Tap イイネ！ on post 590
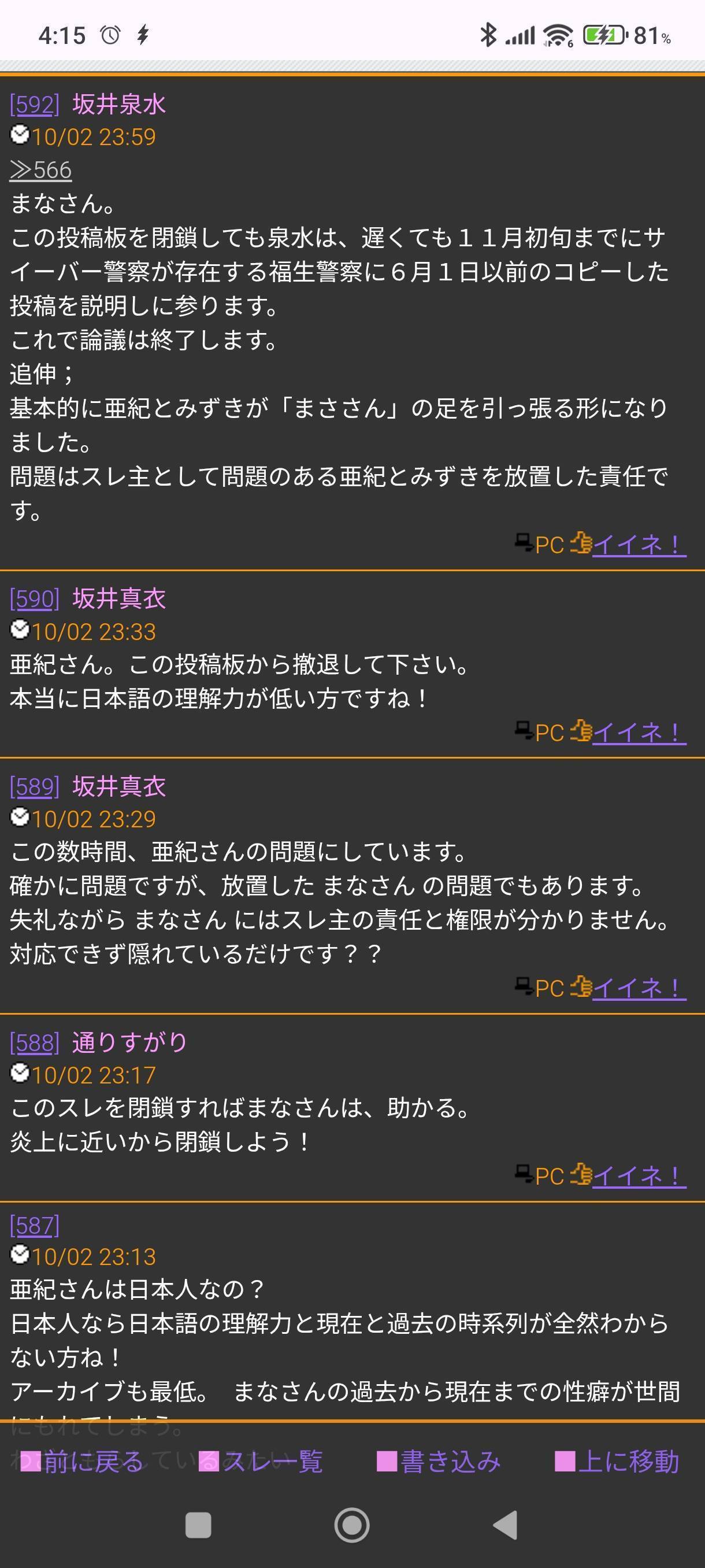This screenshot has height=1568, width=705. [639, 733]
